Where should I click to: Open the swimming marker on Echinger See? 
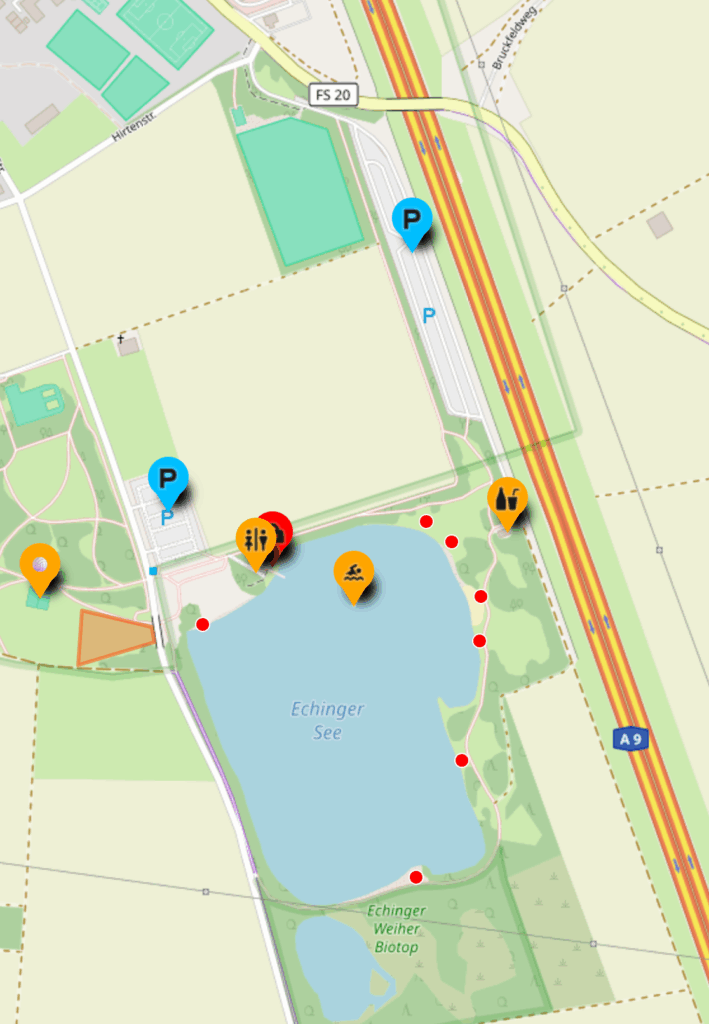[x=353, y=573]
